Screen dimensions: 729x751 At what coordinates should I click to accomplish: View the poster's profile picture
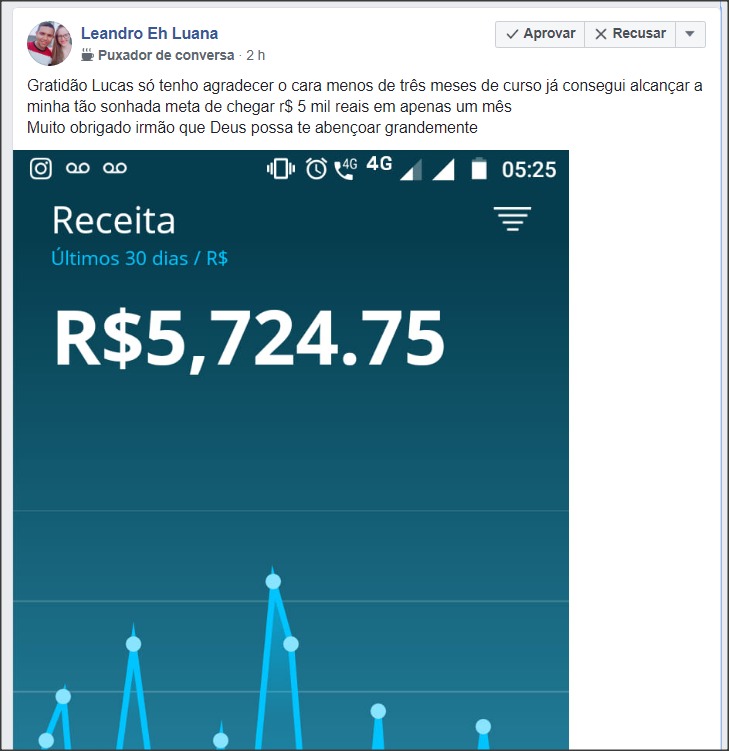pos(50,43)
